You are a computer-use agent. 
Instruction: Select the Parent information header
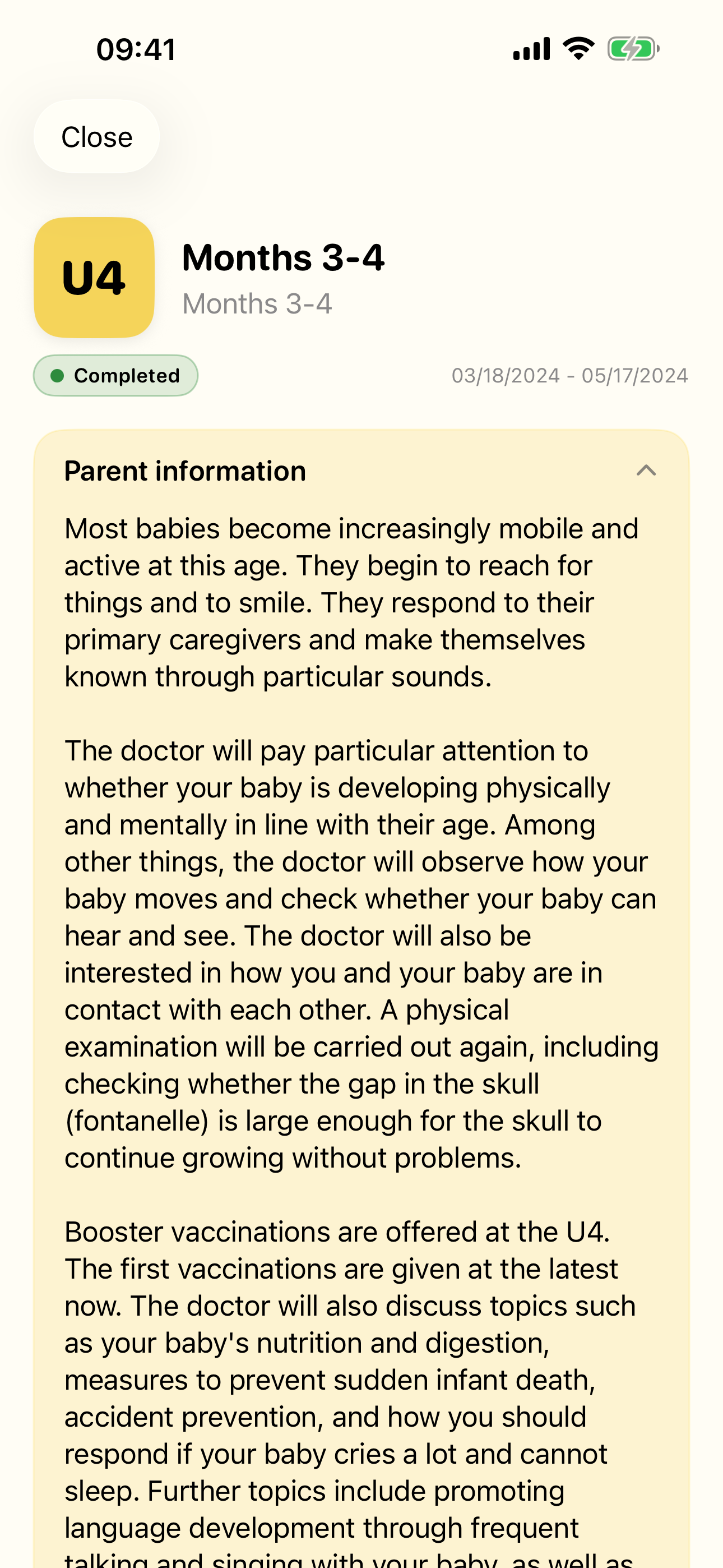tap(185, 471)
